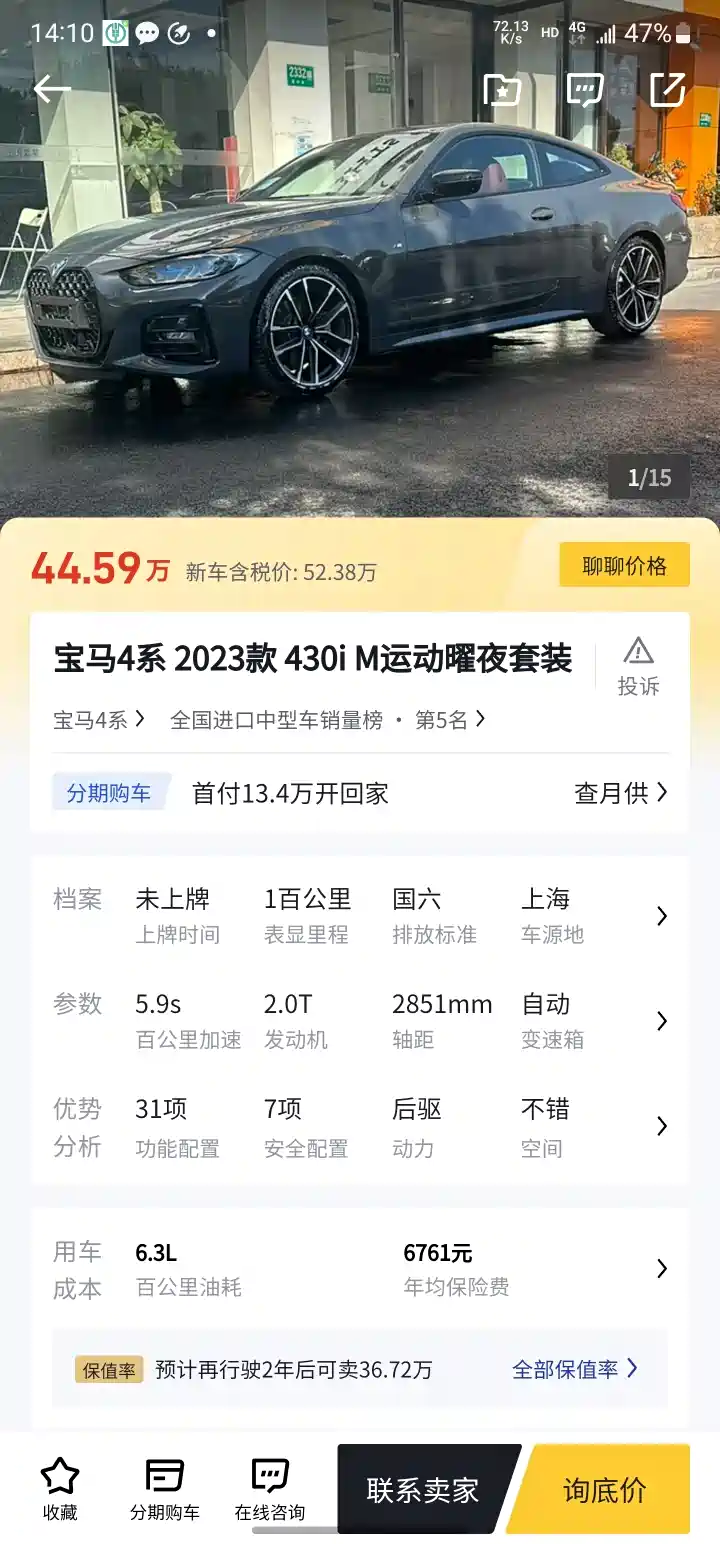The image size is (720, 1544).
Task: Open the 优势分析 row
Action: (660, 1126)
